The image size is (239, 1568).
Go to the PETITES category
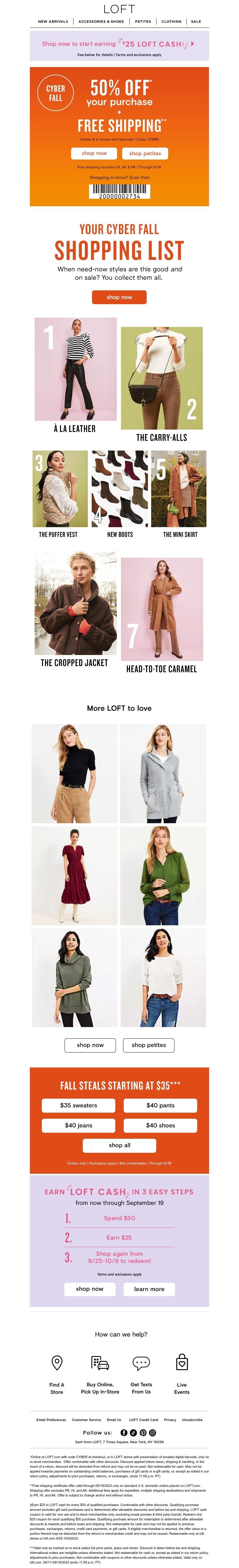pos(143,21)
